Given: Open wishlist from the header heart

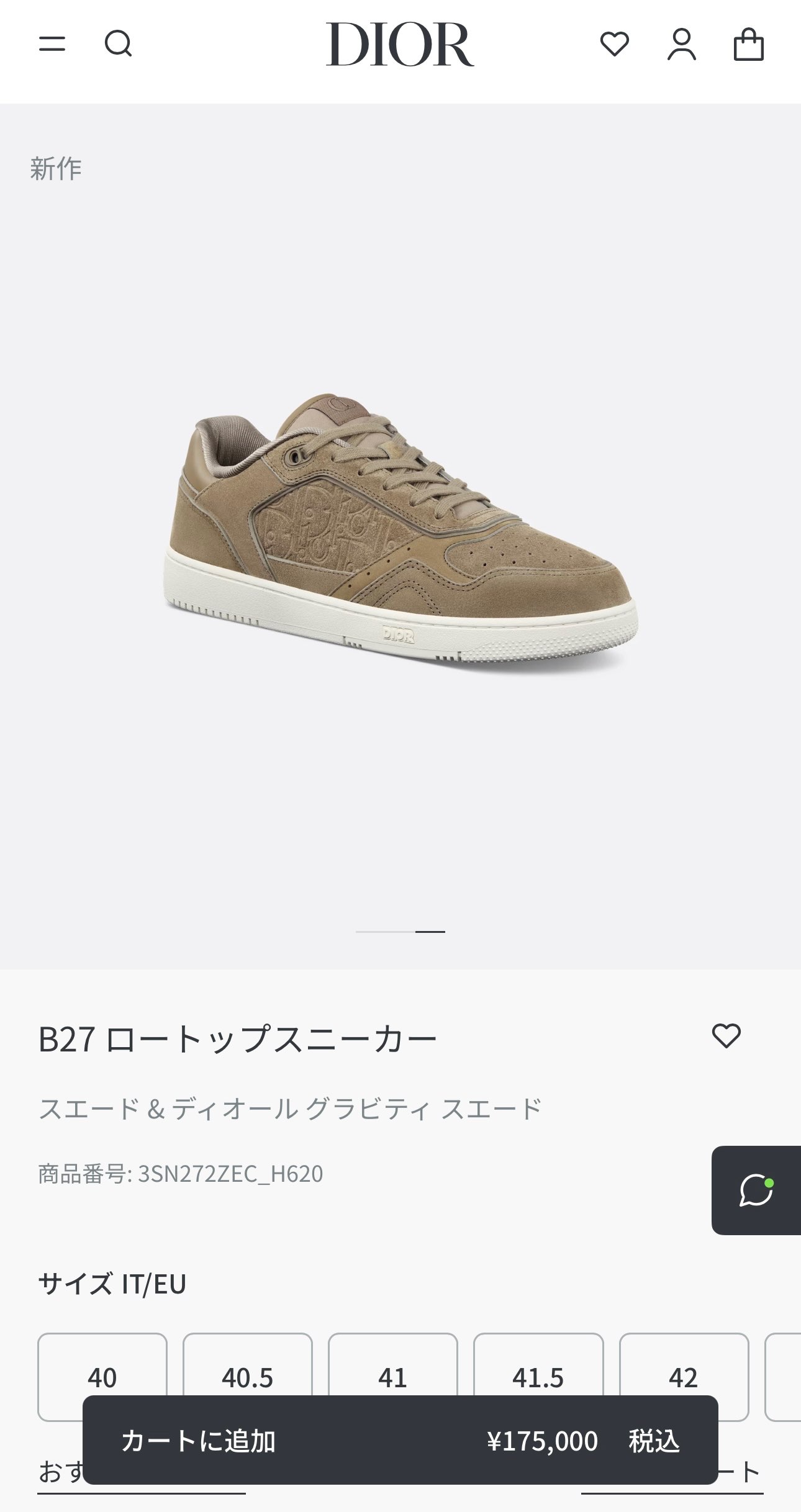Looking at the screenshot, I should [x=614, y=44].
